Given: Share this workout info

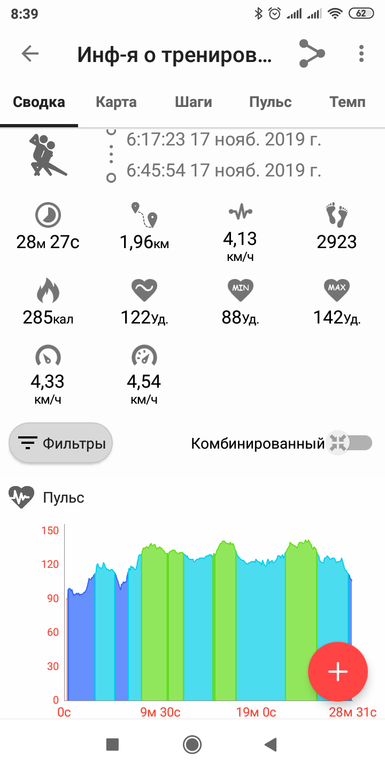Looking at the screenshot, I should (311, 53).
